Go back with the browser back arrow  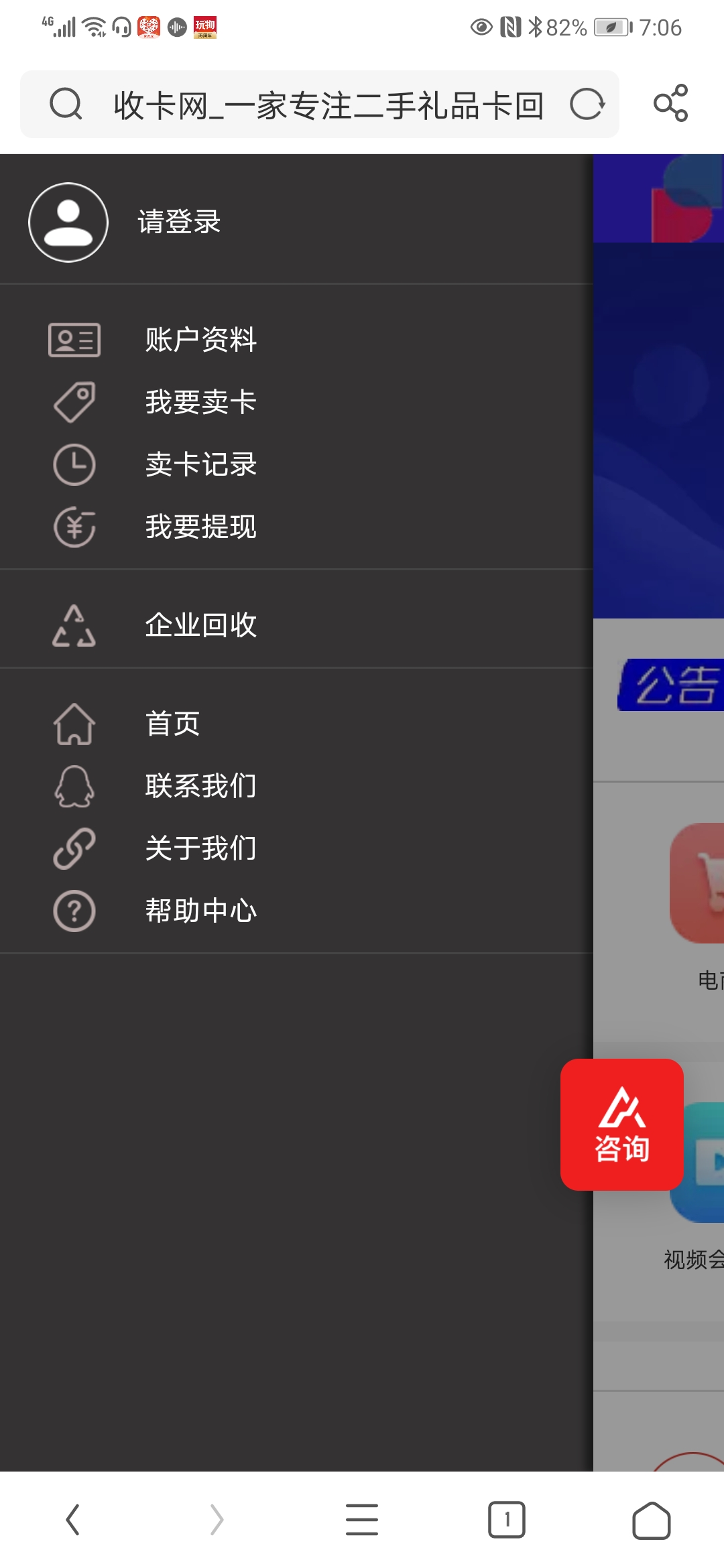[72, 1519]
